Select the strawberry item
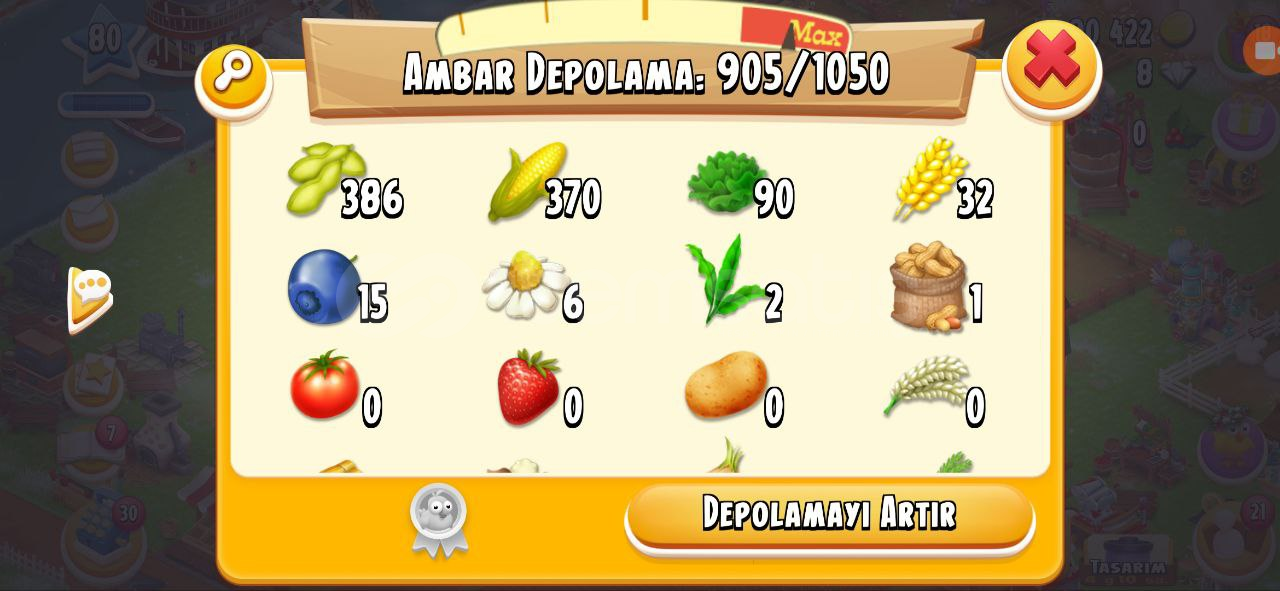 [528, 387]
